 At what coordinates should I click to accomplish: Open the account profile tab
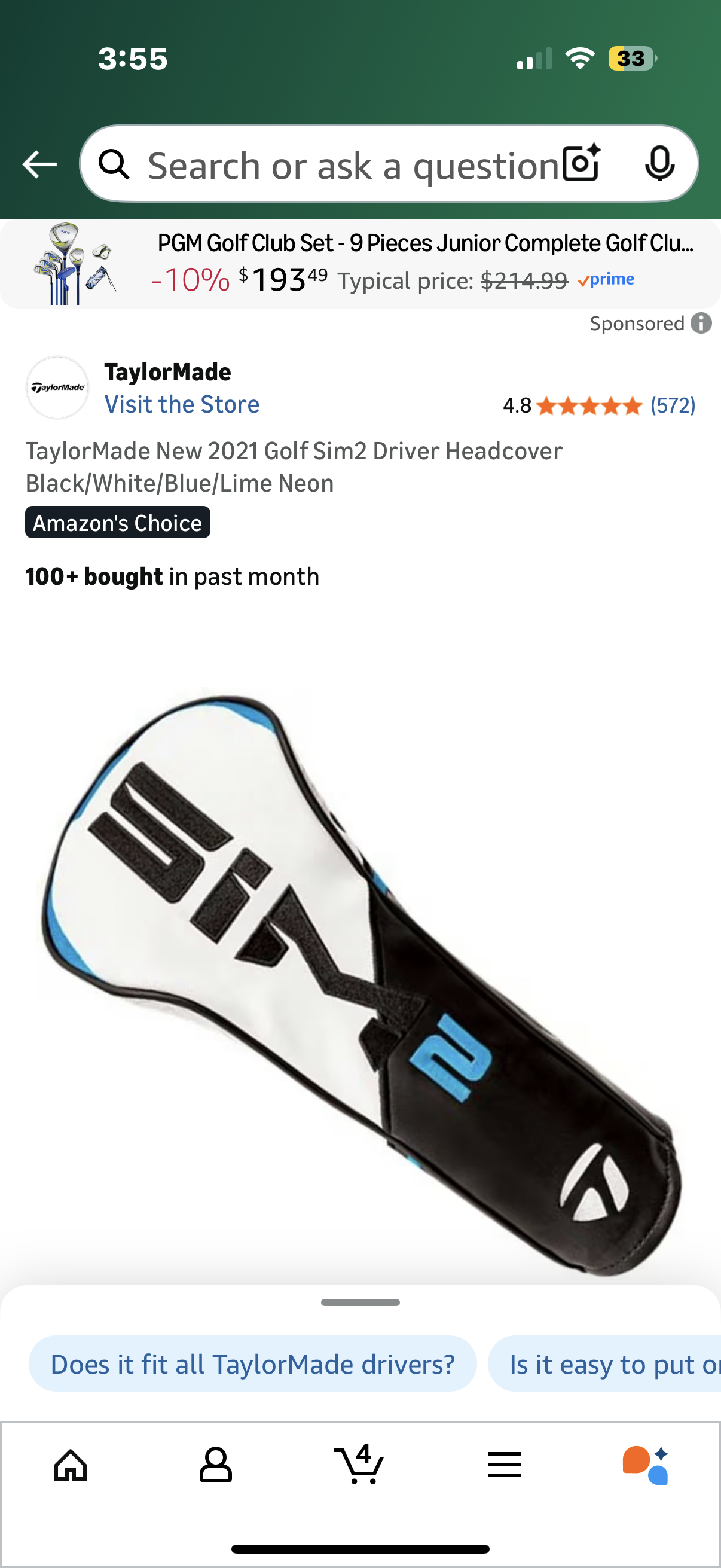click(215, 1465)
